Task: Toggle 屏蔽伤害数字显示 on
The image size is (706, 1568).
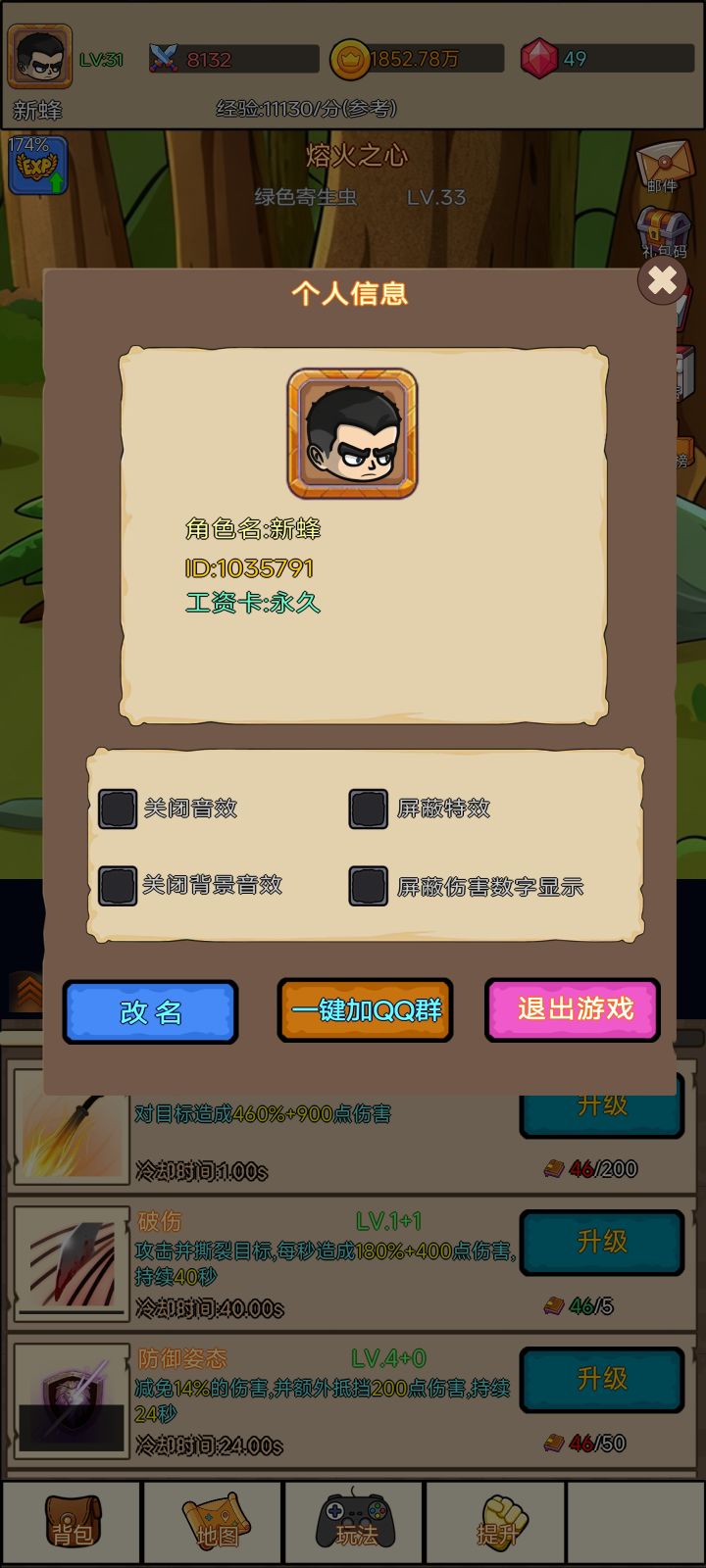Action: pos(369,886)
